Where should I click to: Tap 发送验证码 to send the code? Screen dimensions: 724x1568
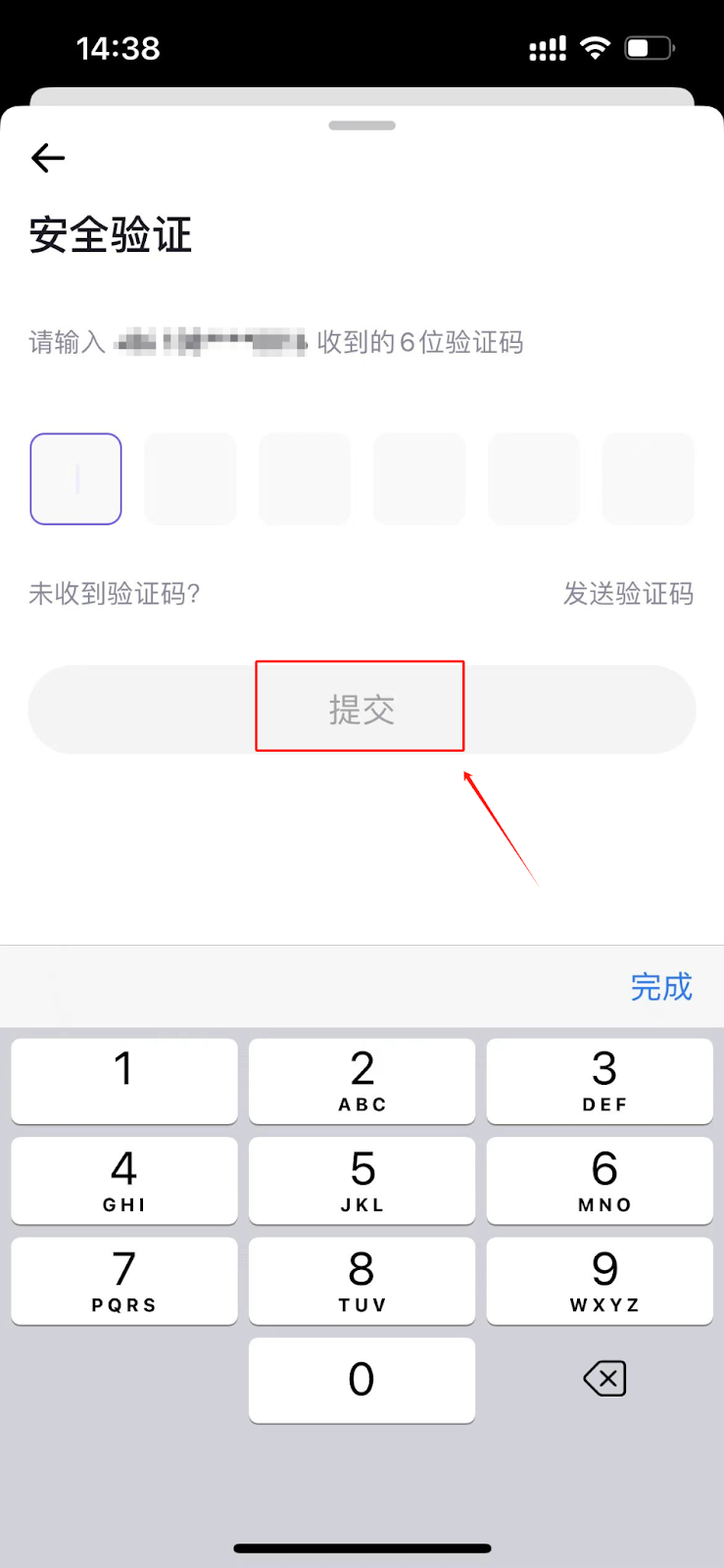coord(628,594)
